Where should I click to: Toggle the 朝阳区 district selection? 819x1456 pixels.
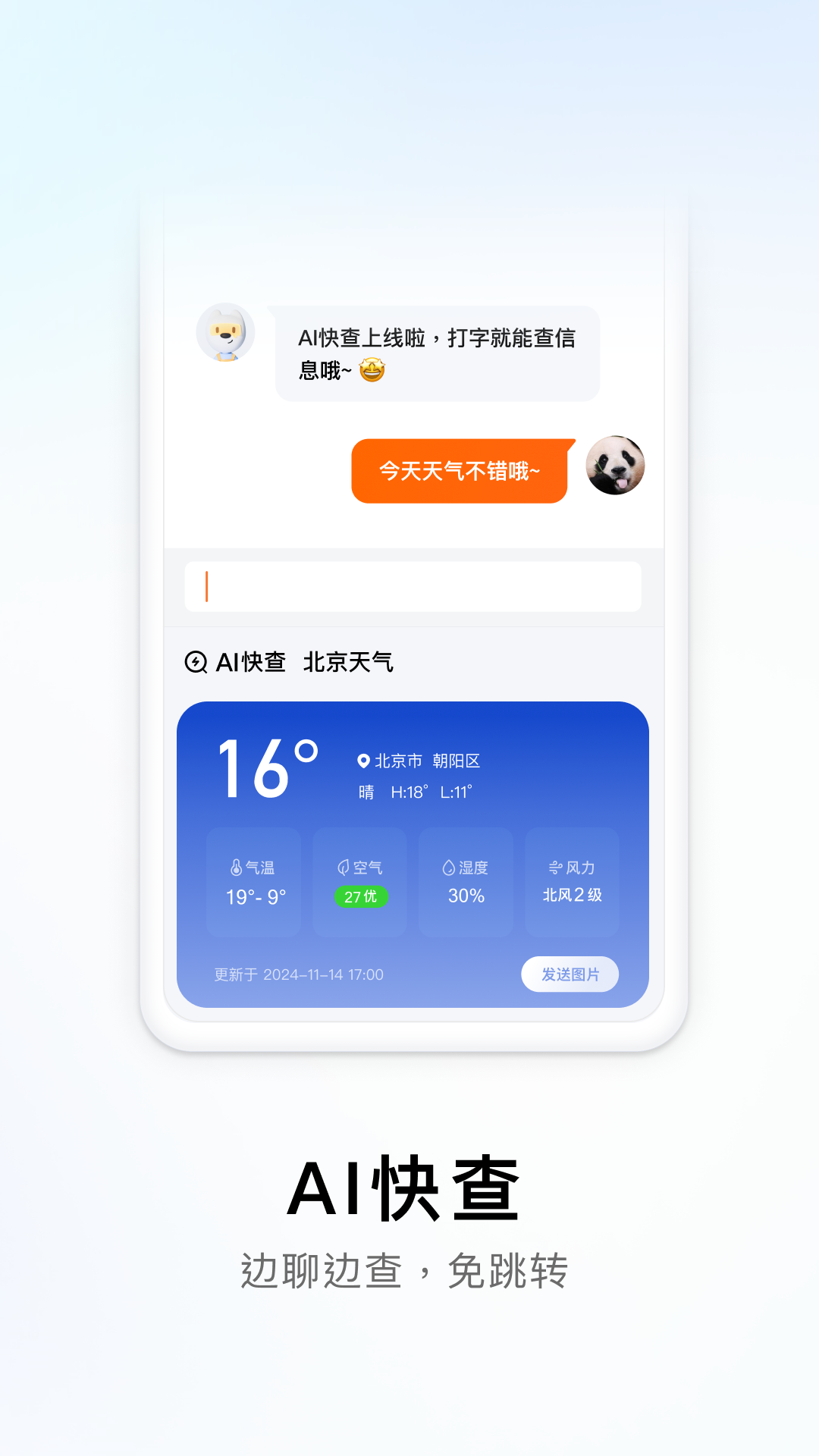458,760
